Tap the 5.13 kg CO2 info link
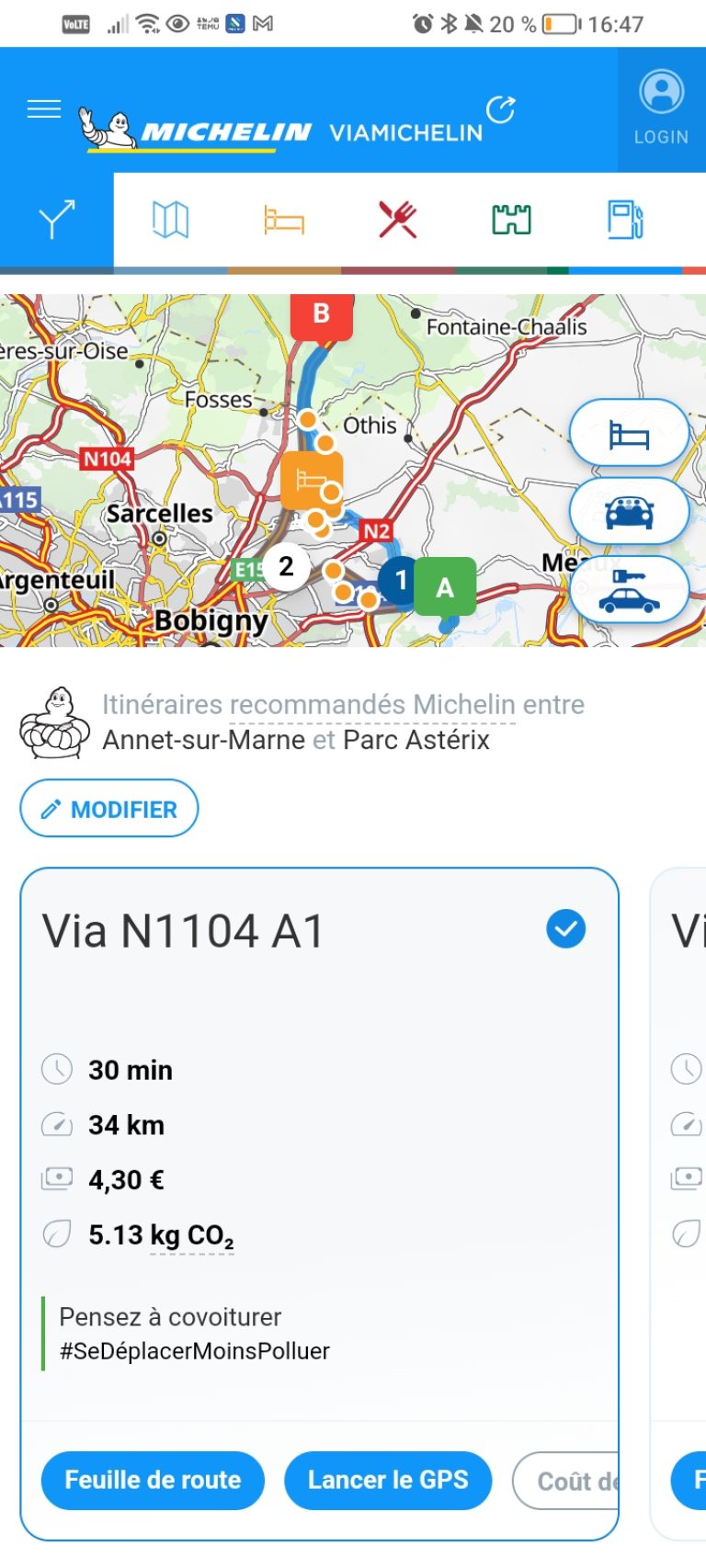706x1568 pixels. [x=161, y=1235]
